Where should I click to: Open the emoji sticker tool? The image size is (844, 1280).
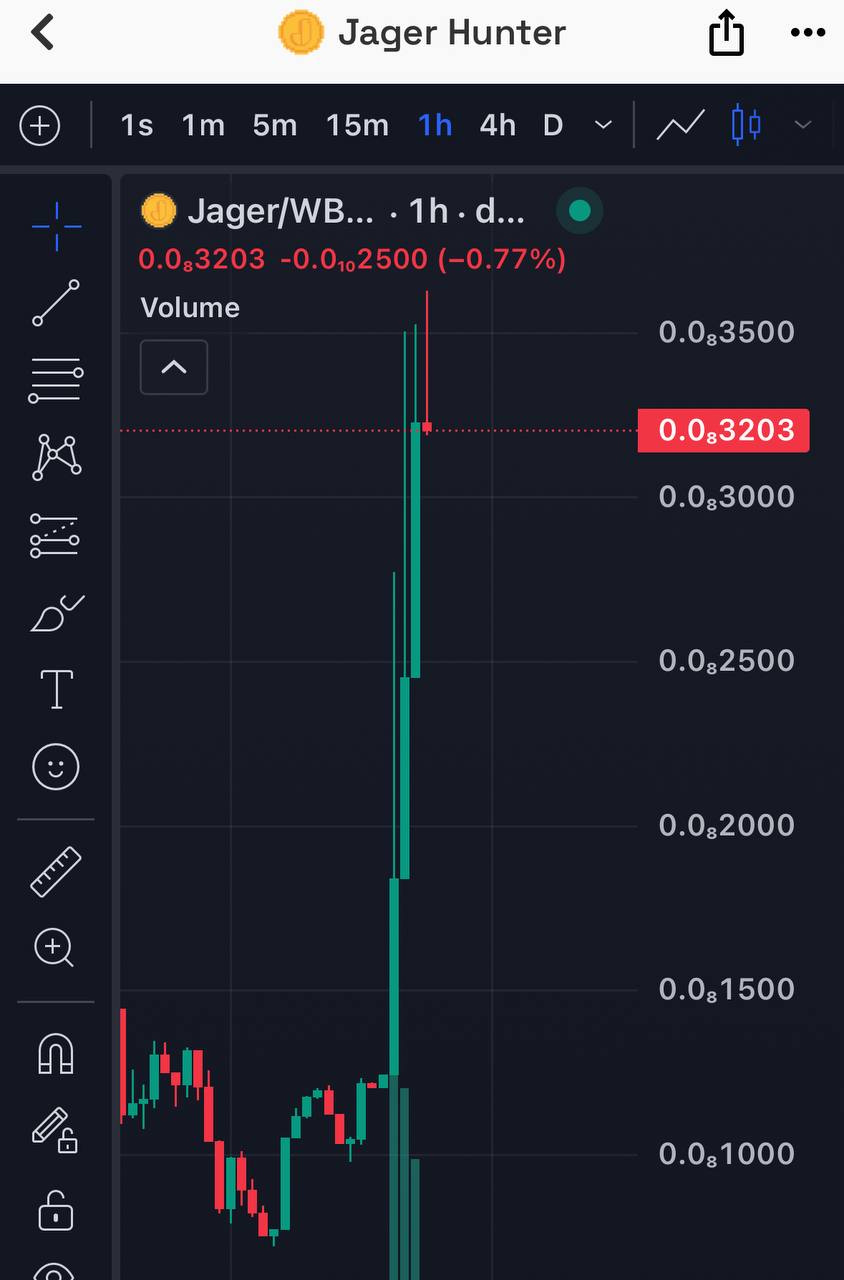56,767
